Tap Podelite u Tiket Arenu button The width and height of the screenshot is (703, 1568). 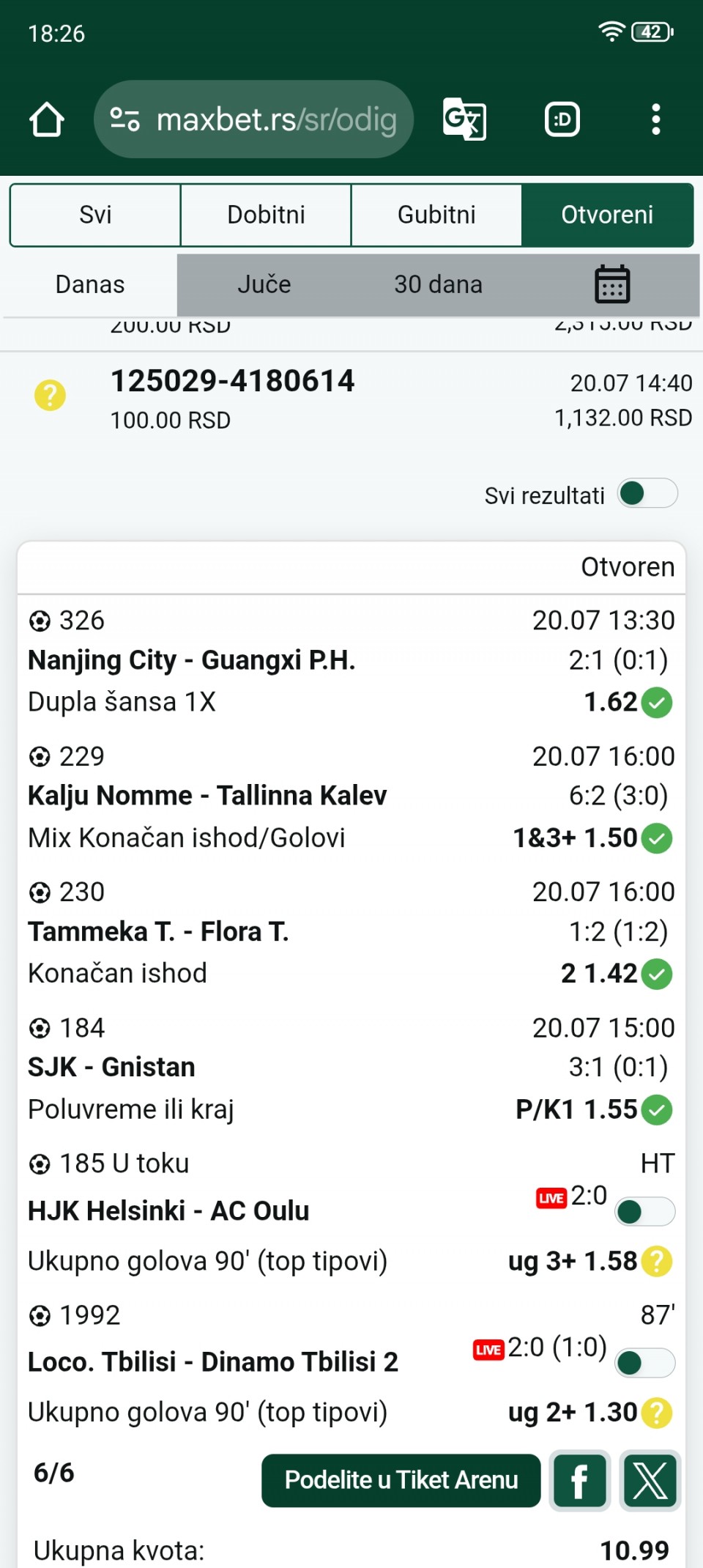401,1480
